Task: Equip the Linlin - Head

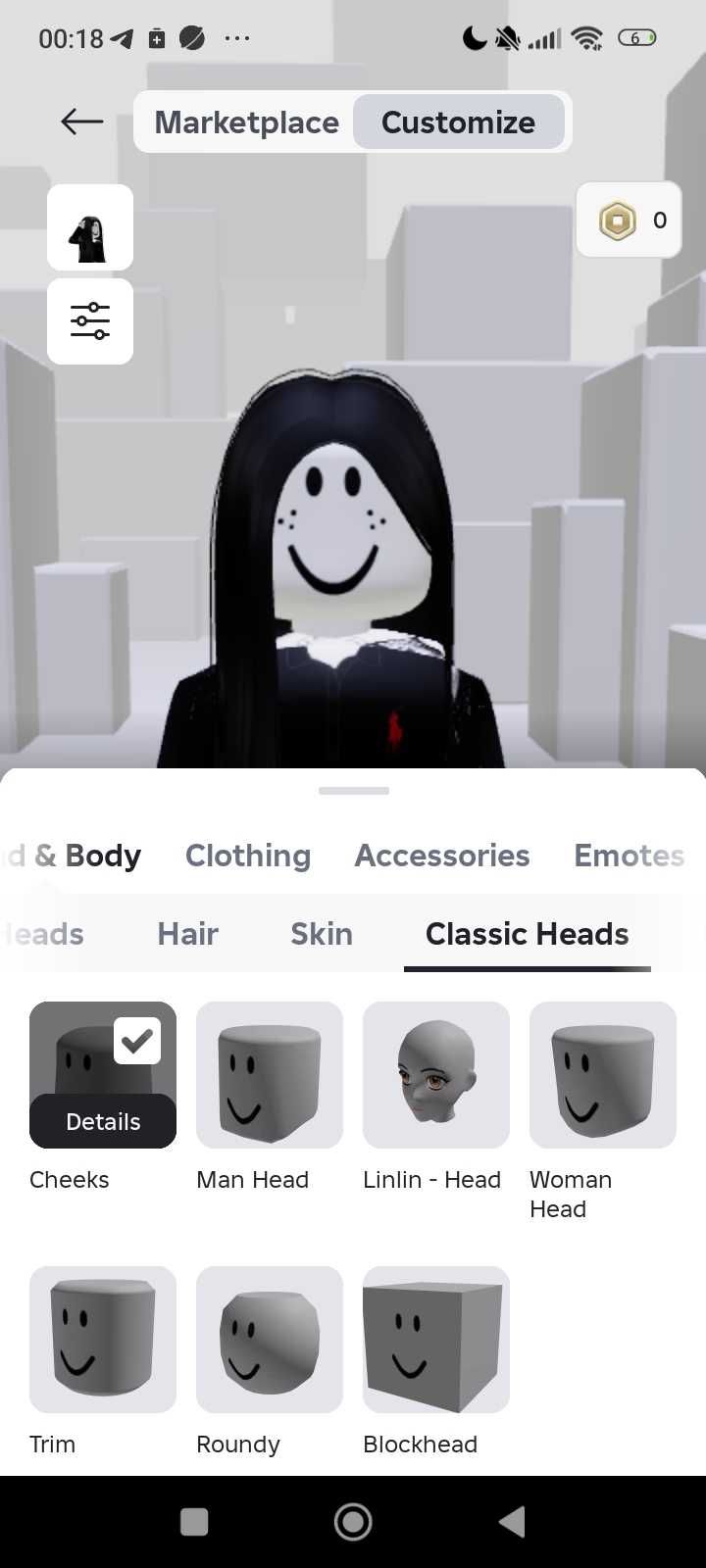Action: pyautogui.click(x=436, y=1075)
